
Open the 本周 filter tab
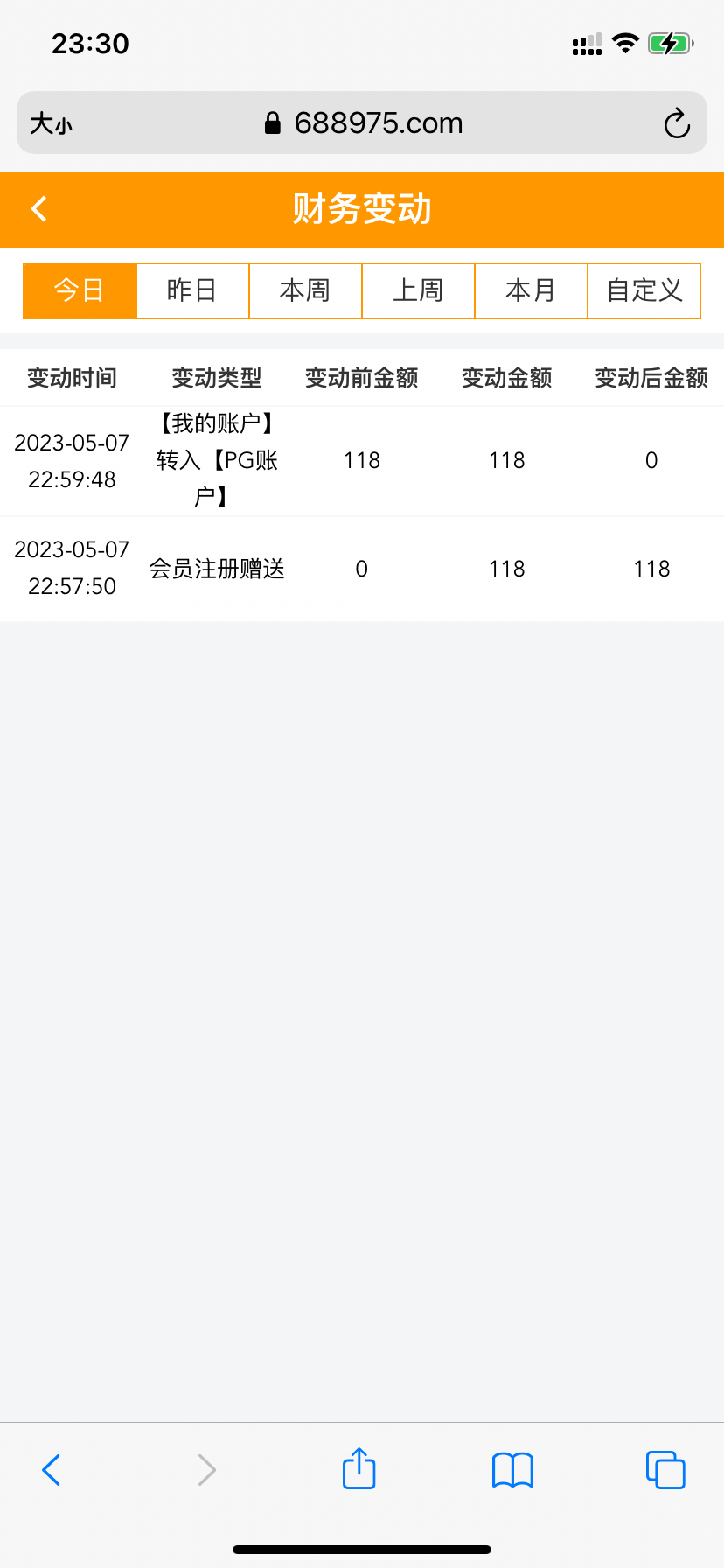[305, 290]
